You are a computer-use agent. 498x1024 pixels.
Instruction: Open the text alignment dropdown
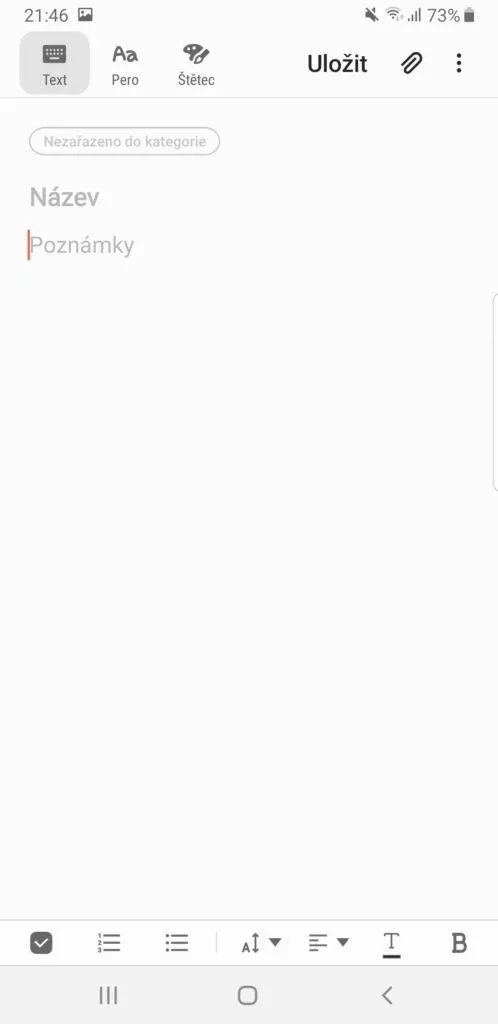tap(328, 943)
